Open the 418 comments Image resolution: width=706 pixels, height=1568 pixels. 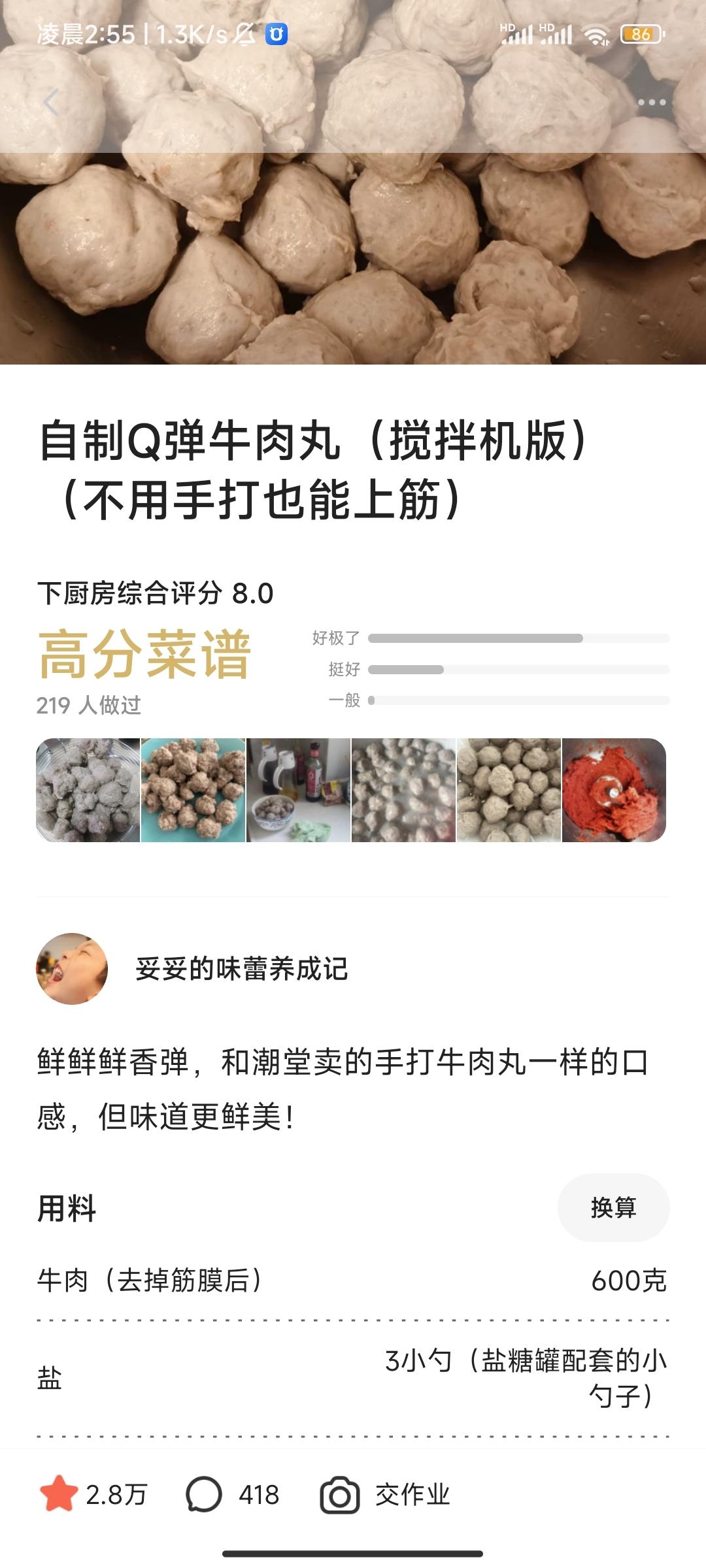point(233,1494)
